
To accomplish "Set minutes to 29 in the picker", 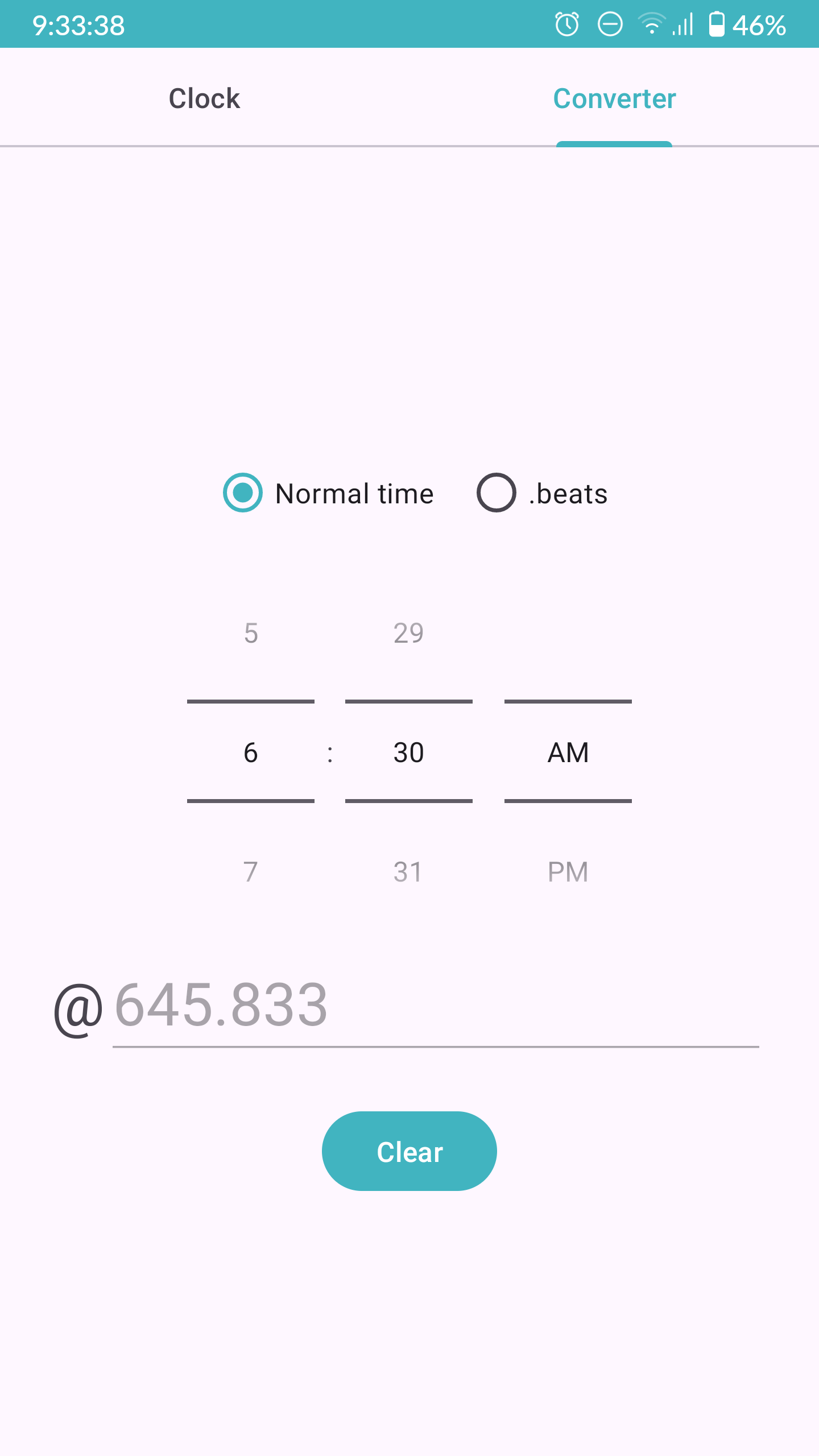I will (x=408, y=633).
